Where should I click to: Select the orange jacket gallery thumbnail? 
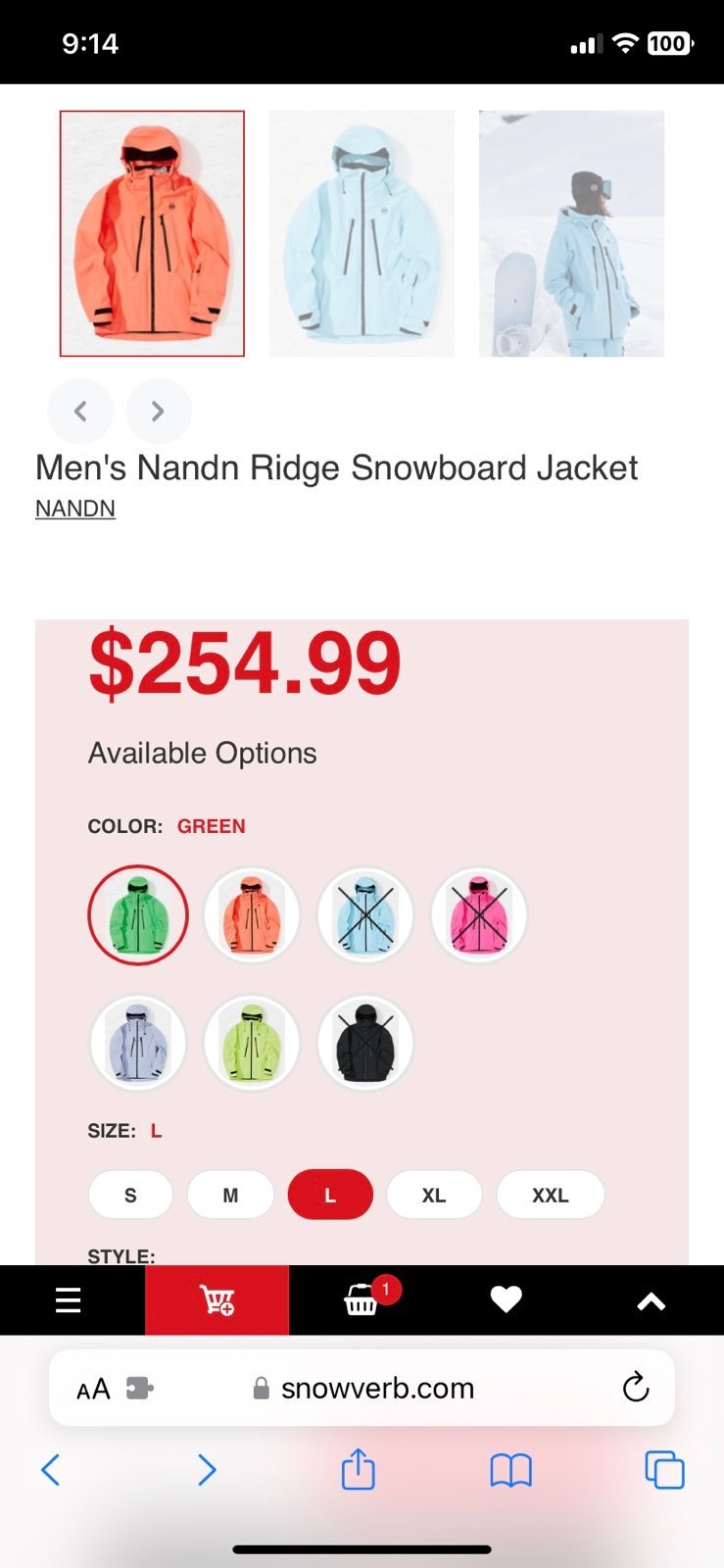152,233
